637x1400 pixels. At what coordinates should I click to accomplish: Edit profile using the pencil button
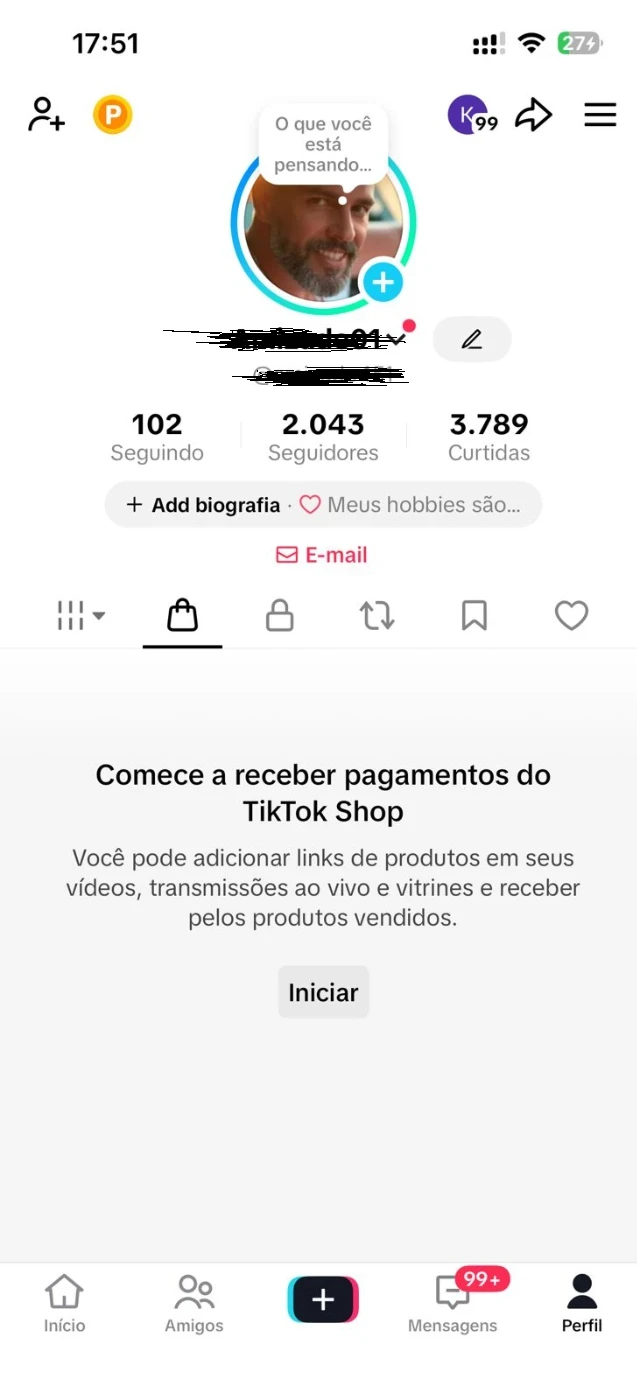472,340
